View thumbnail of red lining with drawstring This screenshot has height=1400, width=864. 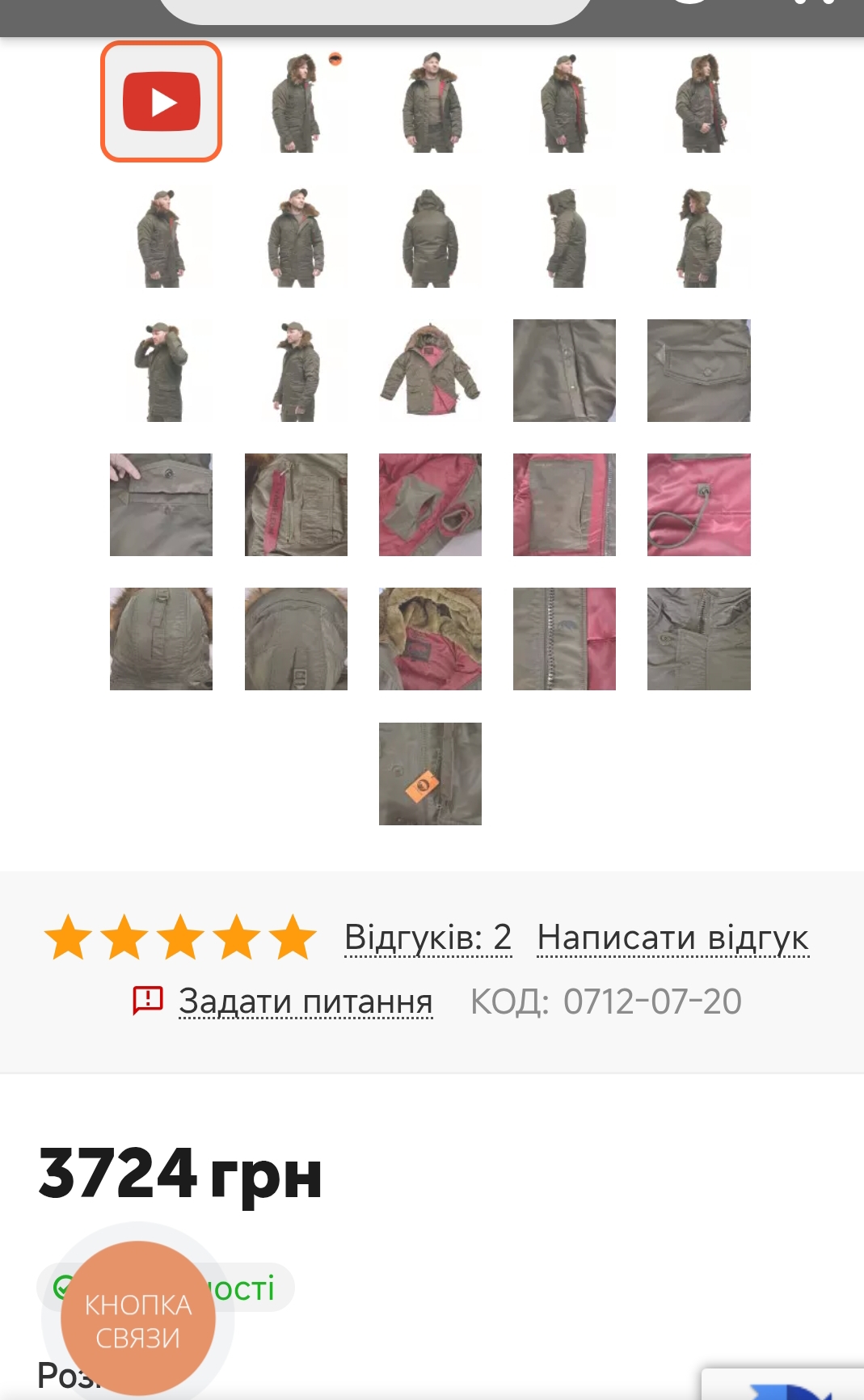click(x=698, y=504)
